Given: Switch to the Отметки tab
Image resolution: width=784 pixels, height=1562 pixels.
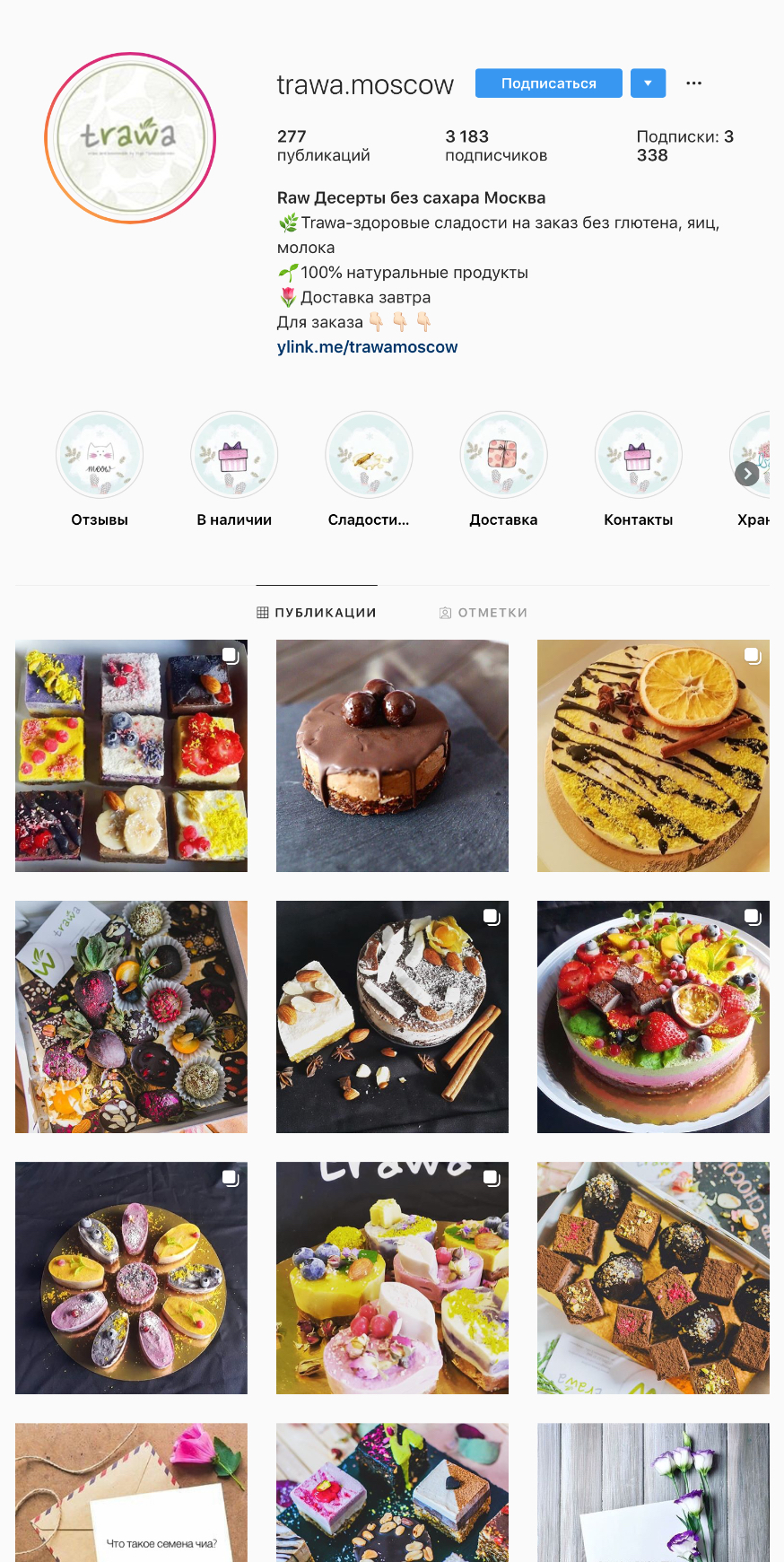Looking at the screenshot, I should click(483, 613).
